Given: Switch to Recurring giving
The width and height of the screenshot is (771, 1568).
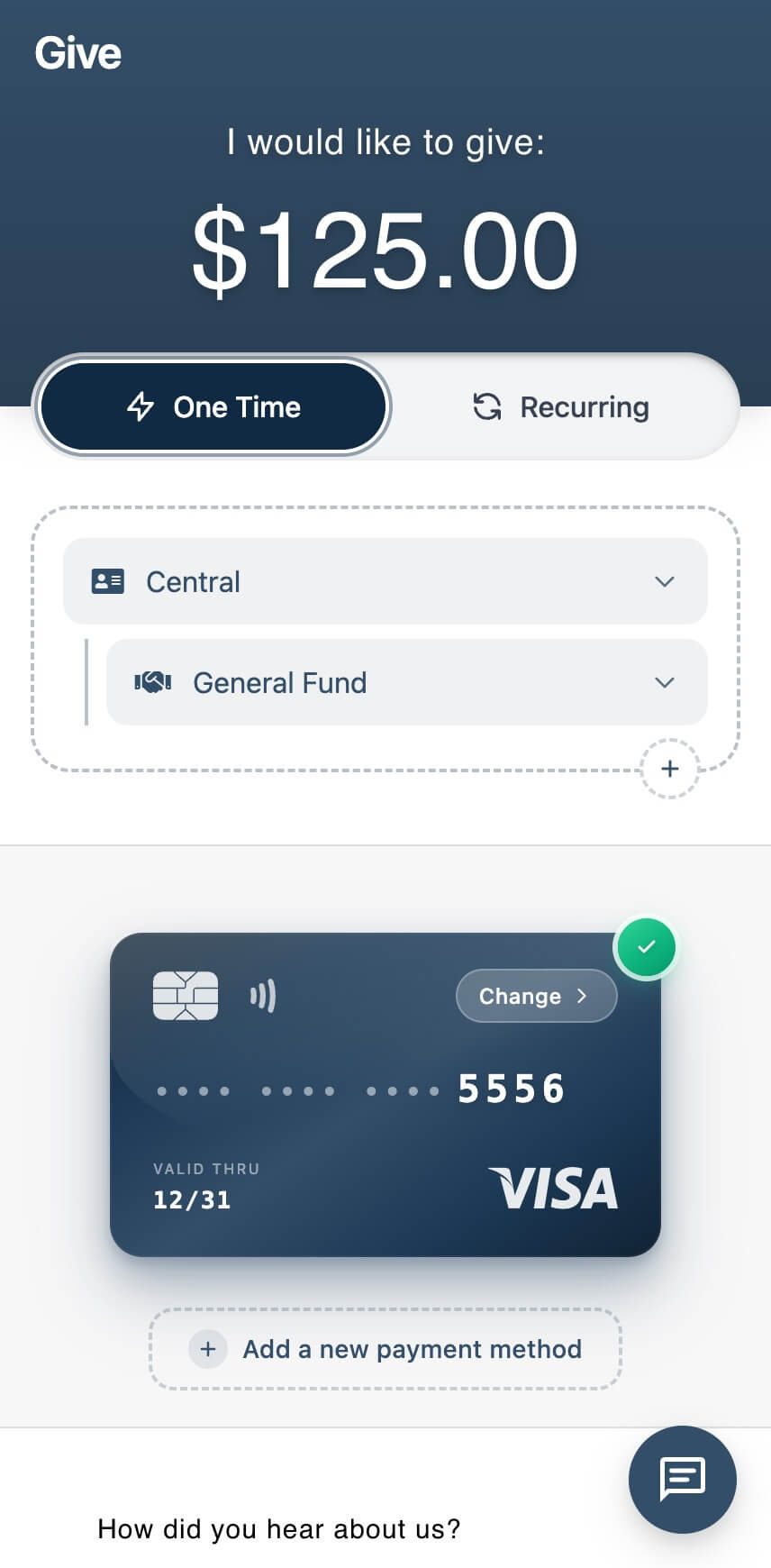Looking at the screenshot, I should pyautogui.click(x=560, y=406).
